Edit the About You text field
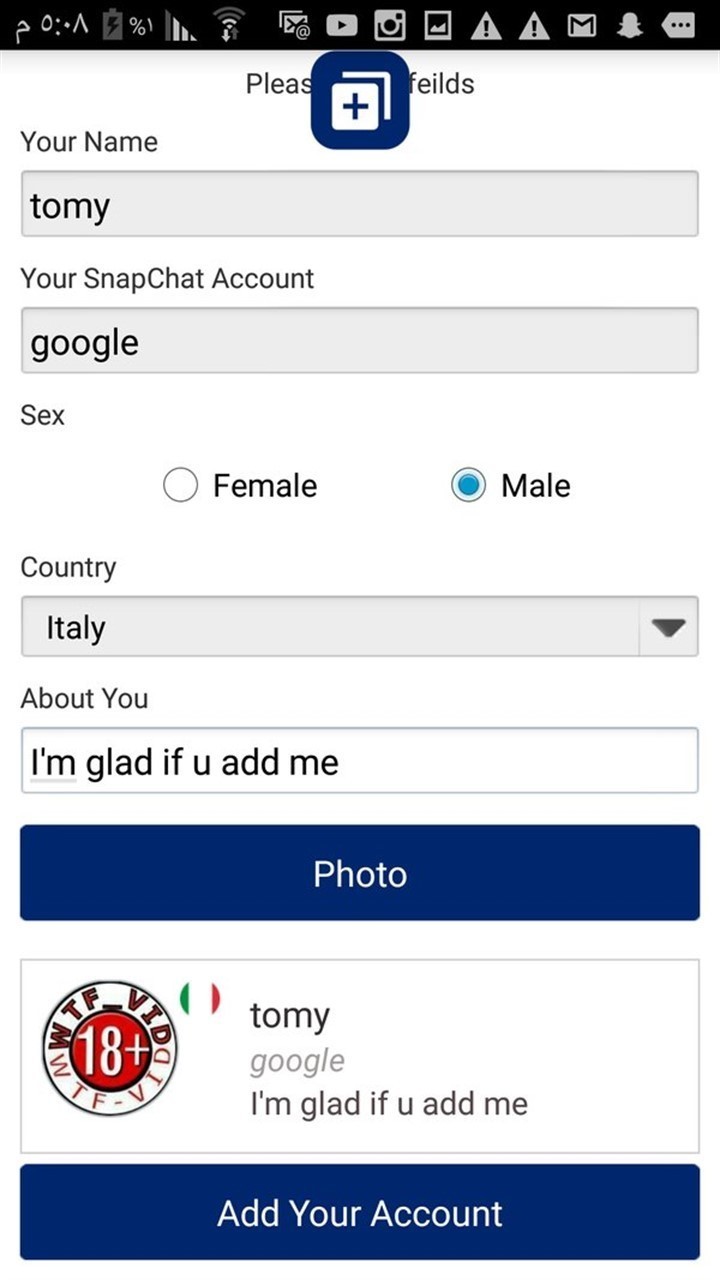 pyautogui.click(x=360, y=761)
